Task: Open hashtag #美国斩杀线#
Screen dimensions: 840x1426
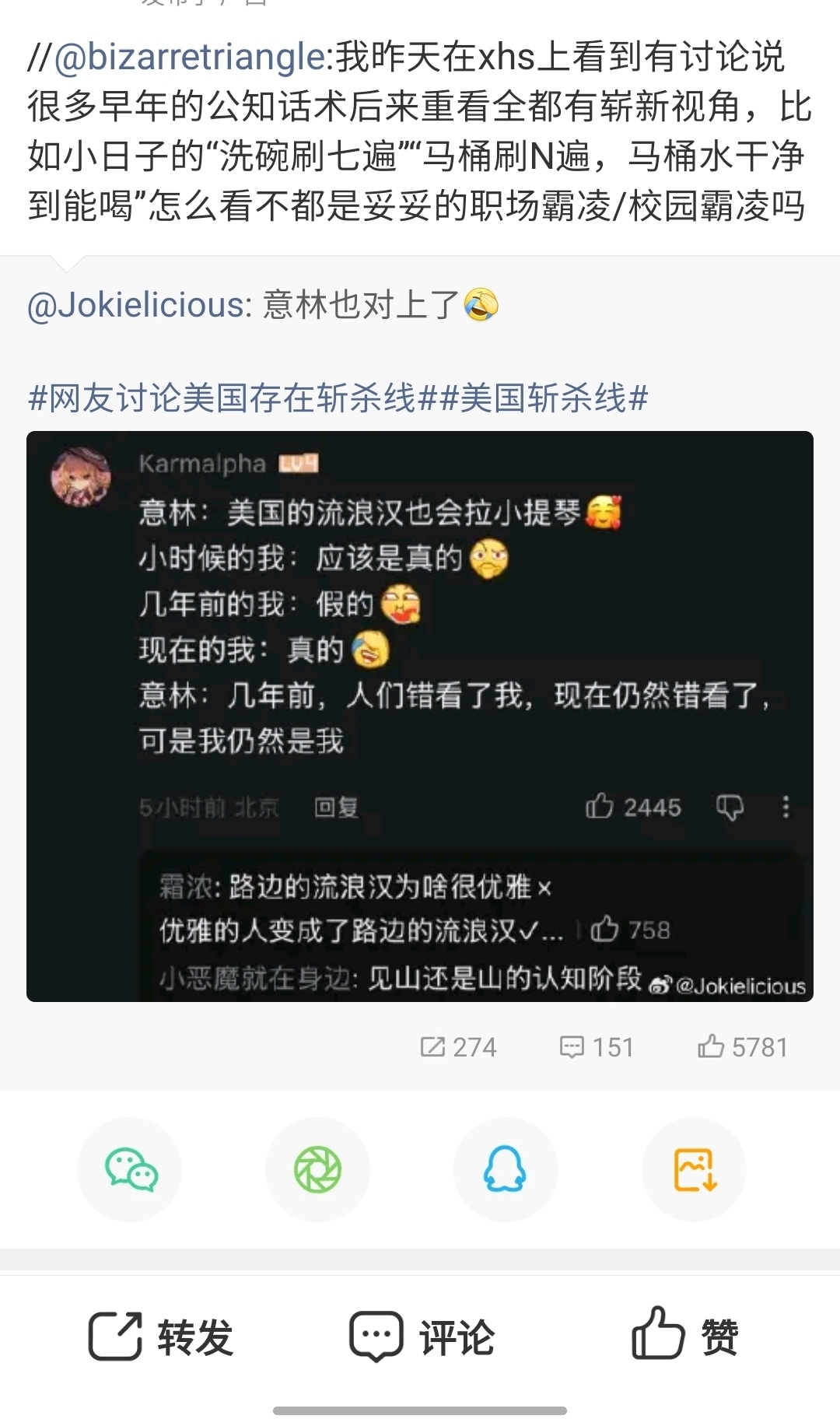Action: pos(544,398)
